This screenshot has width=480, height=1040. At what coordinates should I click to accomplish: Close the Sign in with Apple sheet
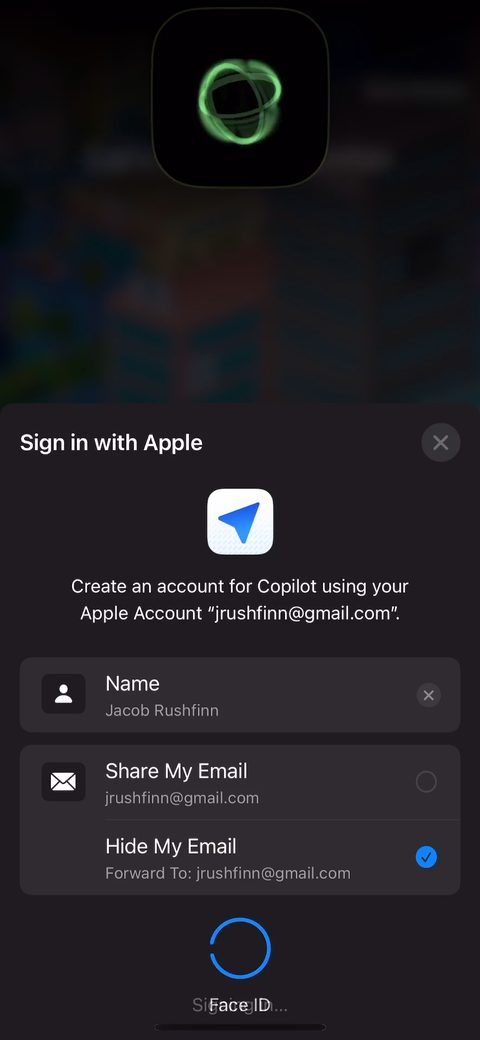(441, 442)
